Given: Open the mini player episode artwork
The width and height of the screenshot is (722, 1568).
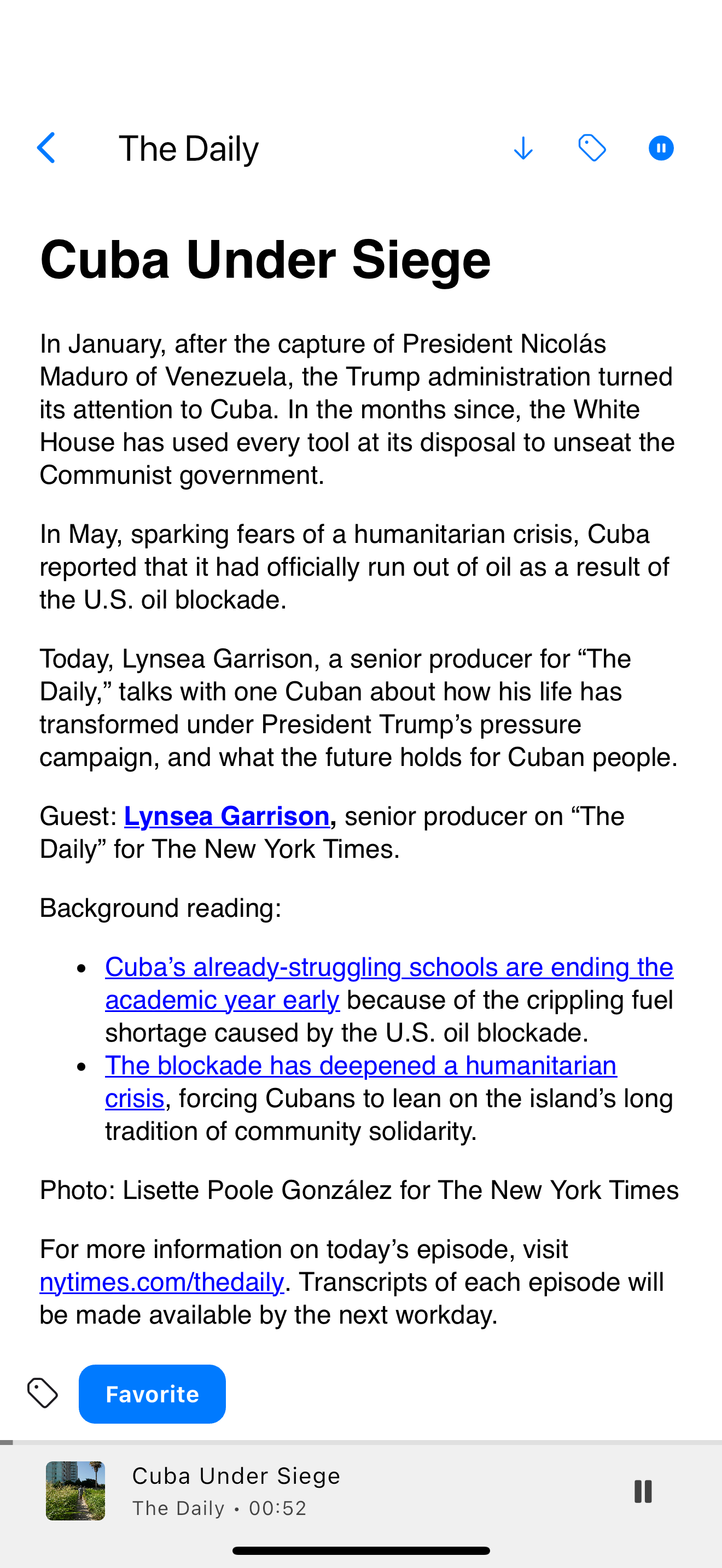Looking at the screenshot, I should (x=75, y=1491).
